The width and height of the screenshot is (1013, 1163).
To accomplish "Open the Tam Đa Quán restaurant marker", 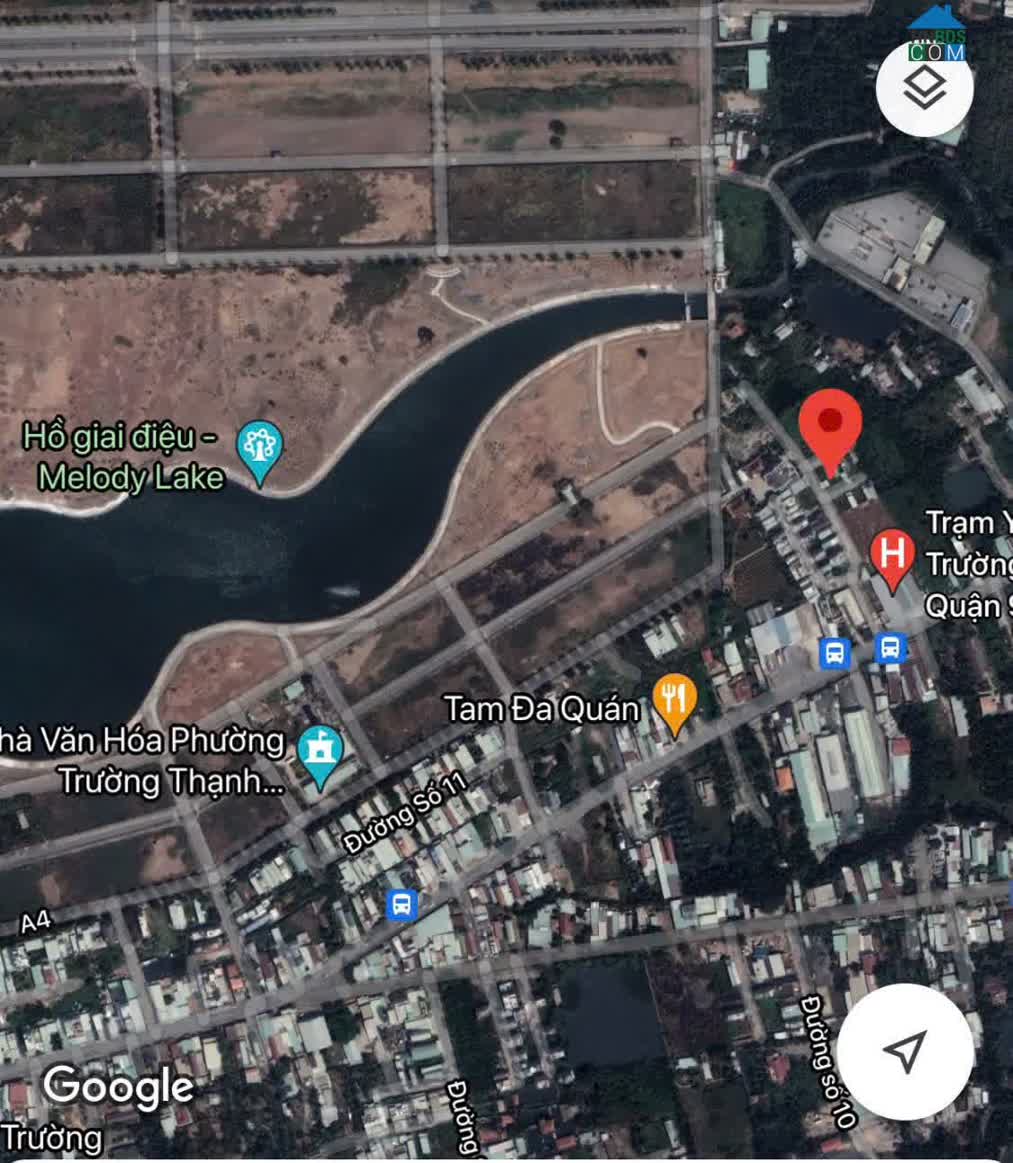I will pyautogui.click(x=675, y=702).
